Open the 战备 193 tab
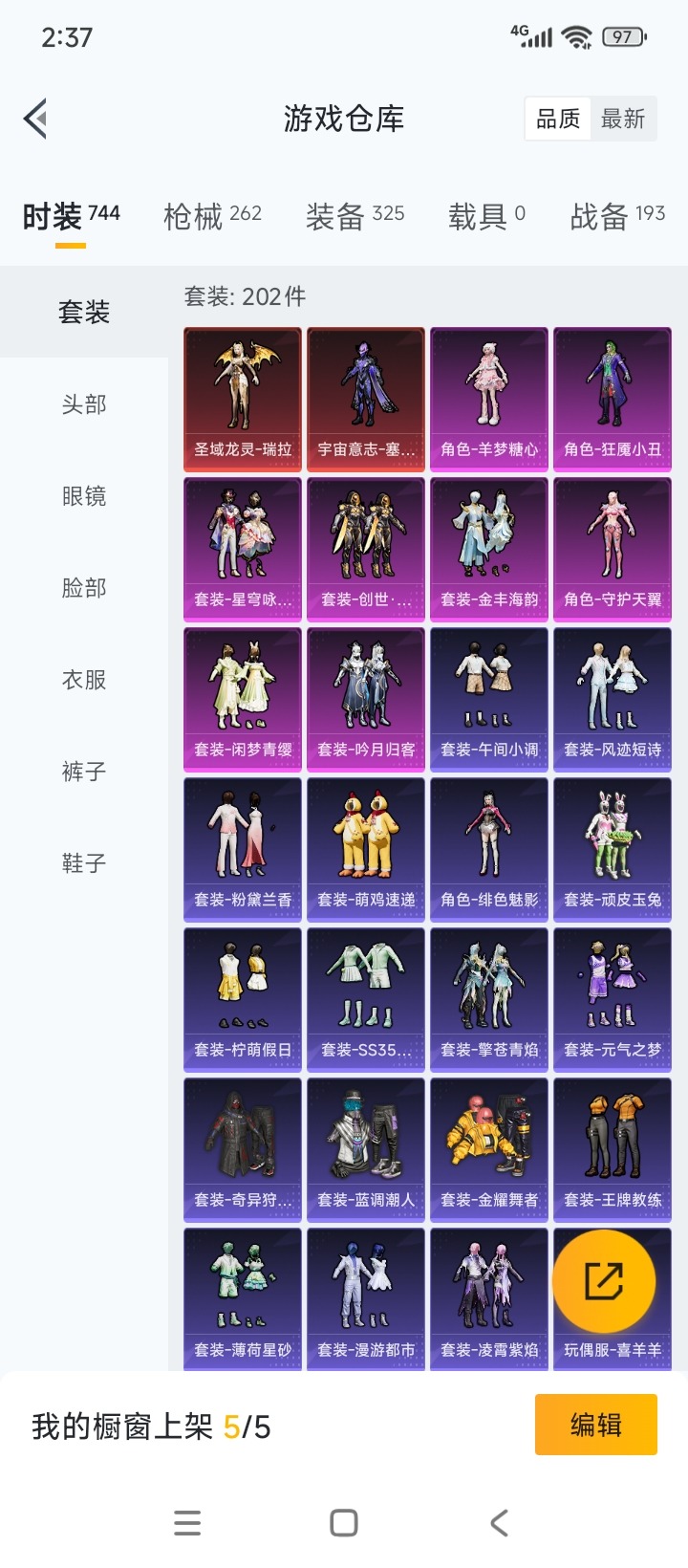 click(615, 216)
